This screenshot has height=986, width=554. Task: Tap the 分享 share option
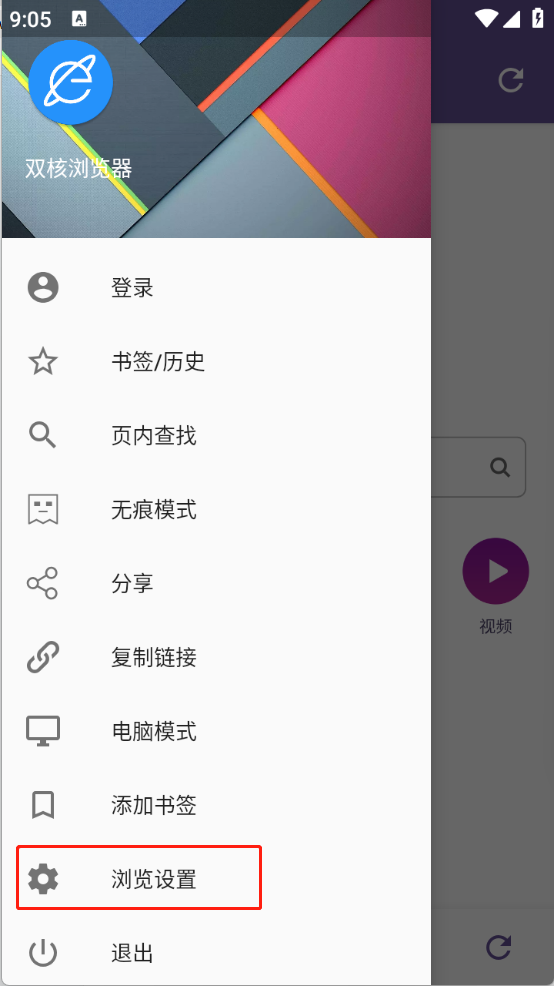click(x=216, y=583)
